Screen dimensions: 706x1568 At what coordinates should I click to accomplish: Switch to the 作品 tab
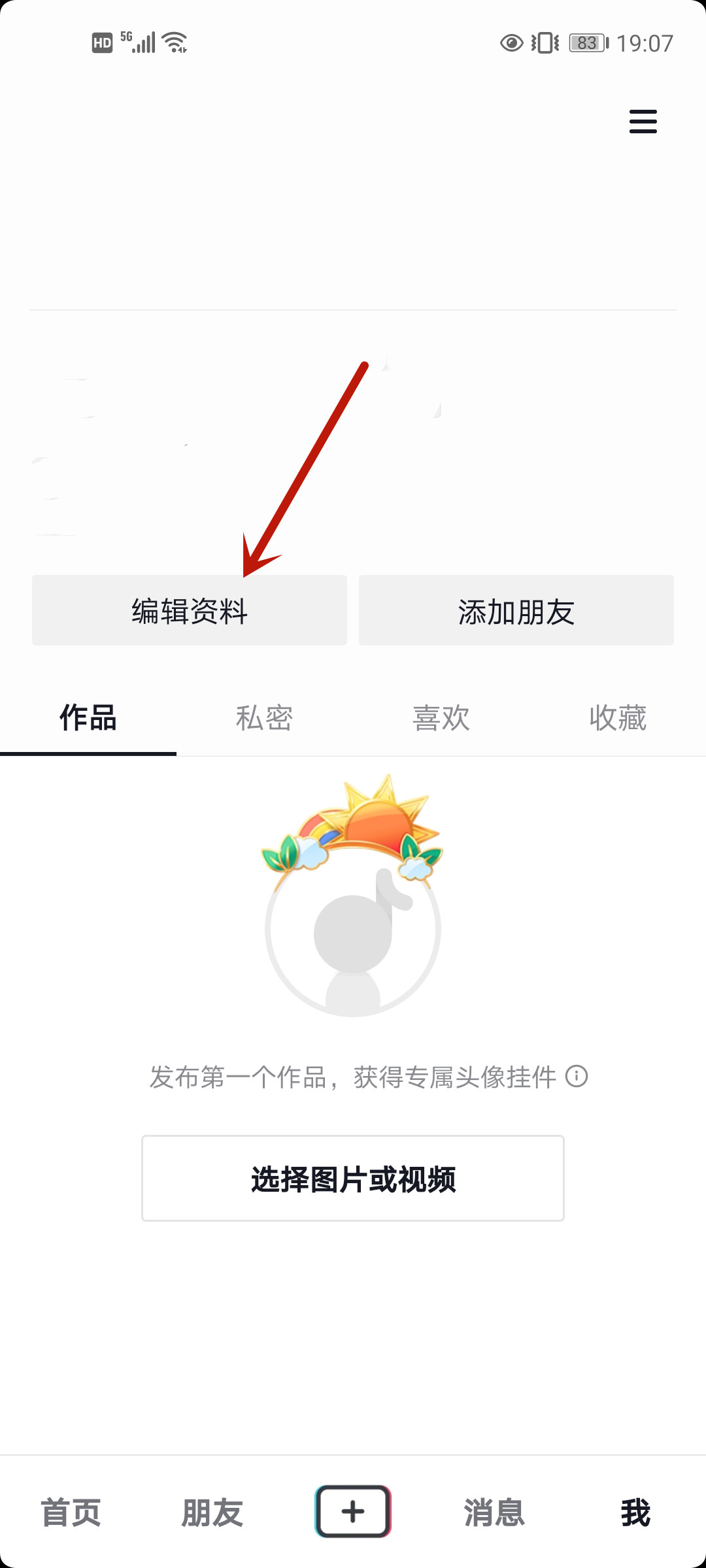88,718
